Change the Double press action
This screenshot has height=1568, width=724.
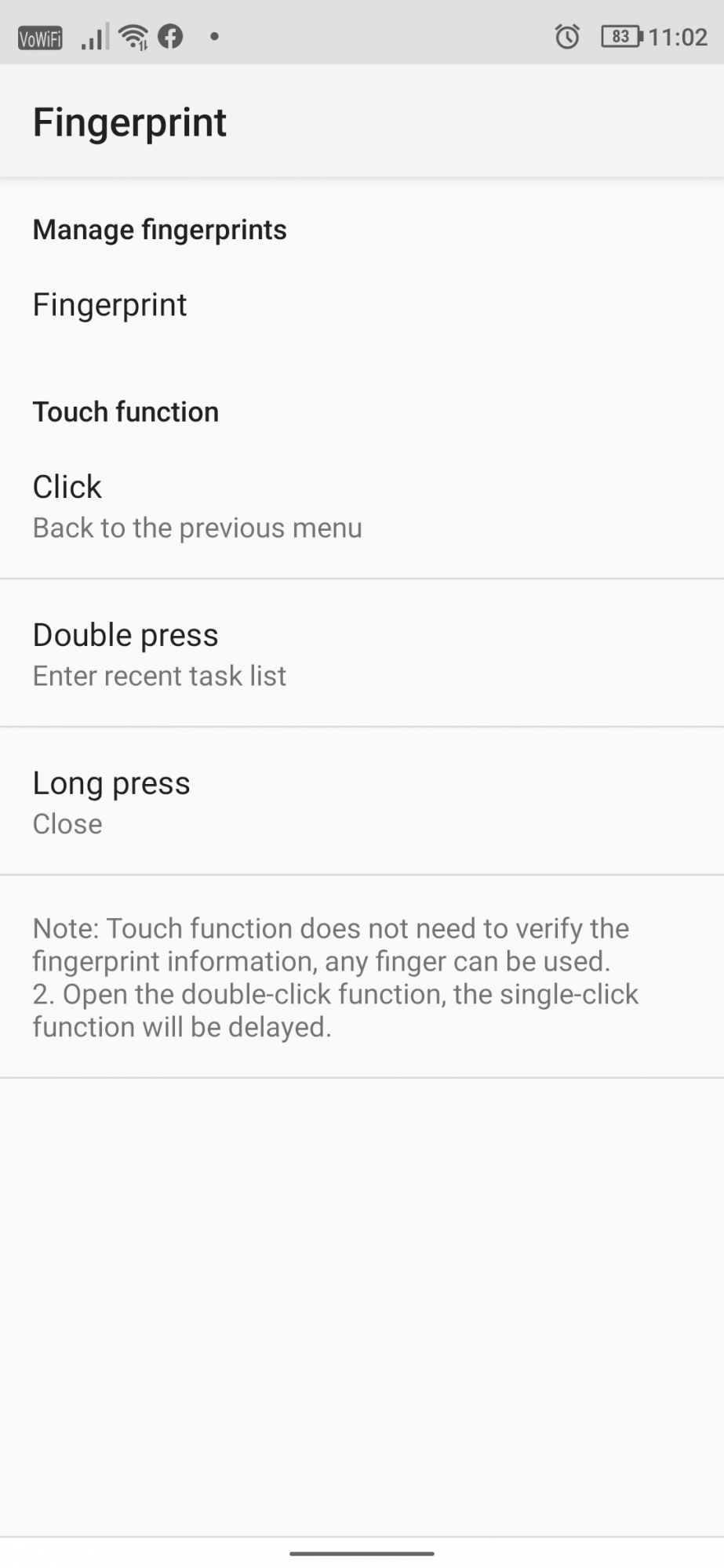click(x=362, y=654)
